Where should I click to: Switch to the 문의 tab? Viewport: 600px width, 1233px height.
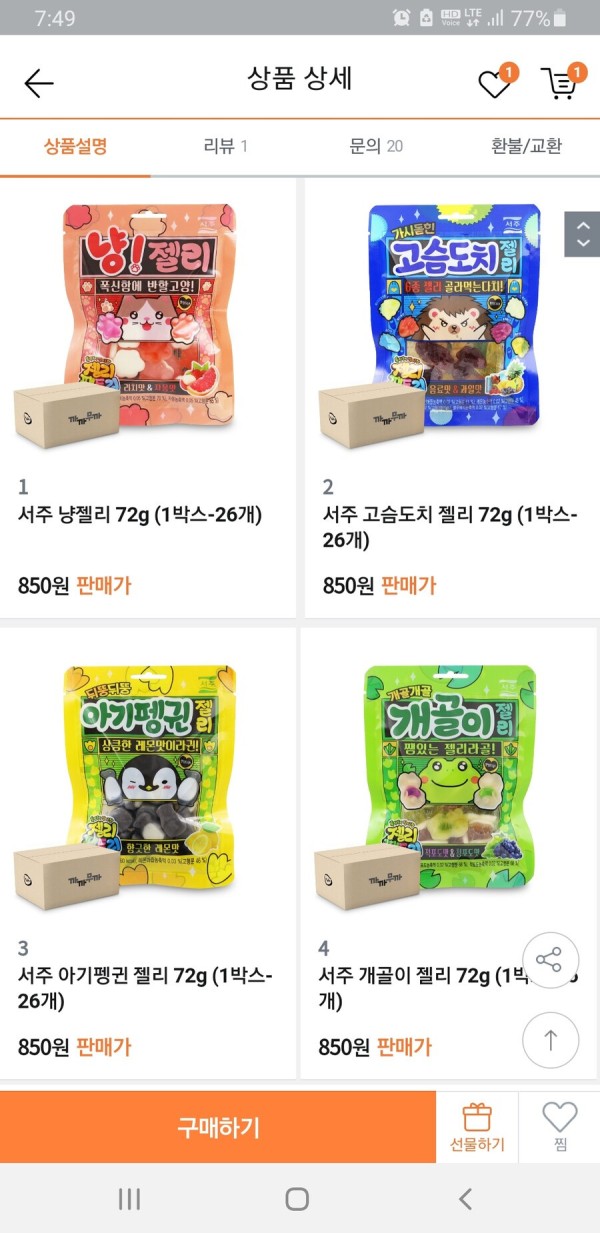375,146
